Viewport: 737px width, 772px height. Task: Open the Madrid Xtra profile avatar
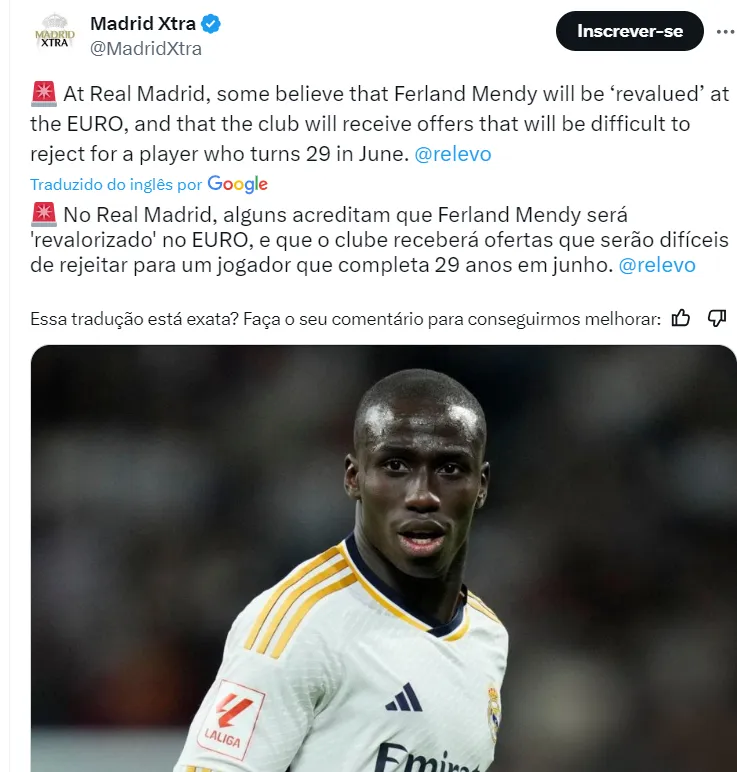[55, 36]
